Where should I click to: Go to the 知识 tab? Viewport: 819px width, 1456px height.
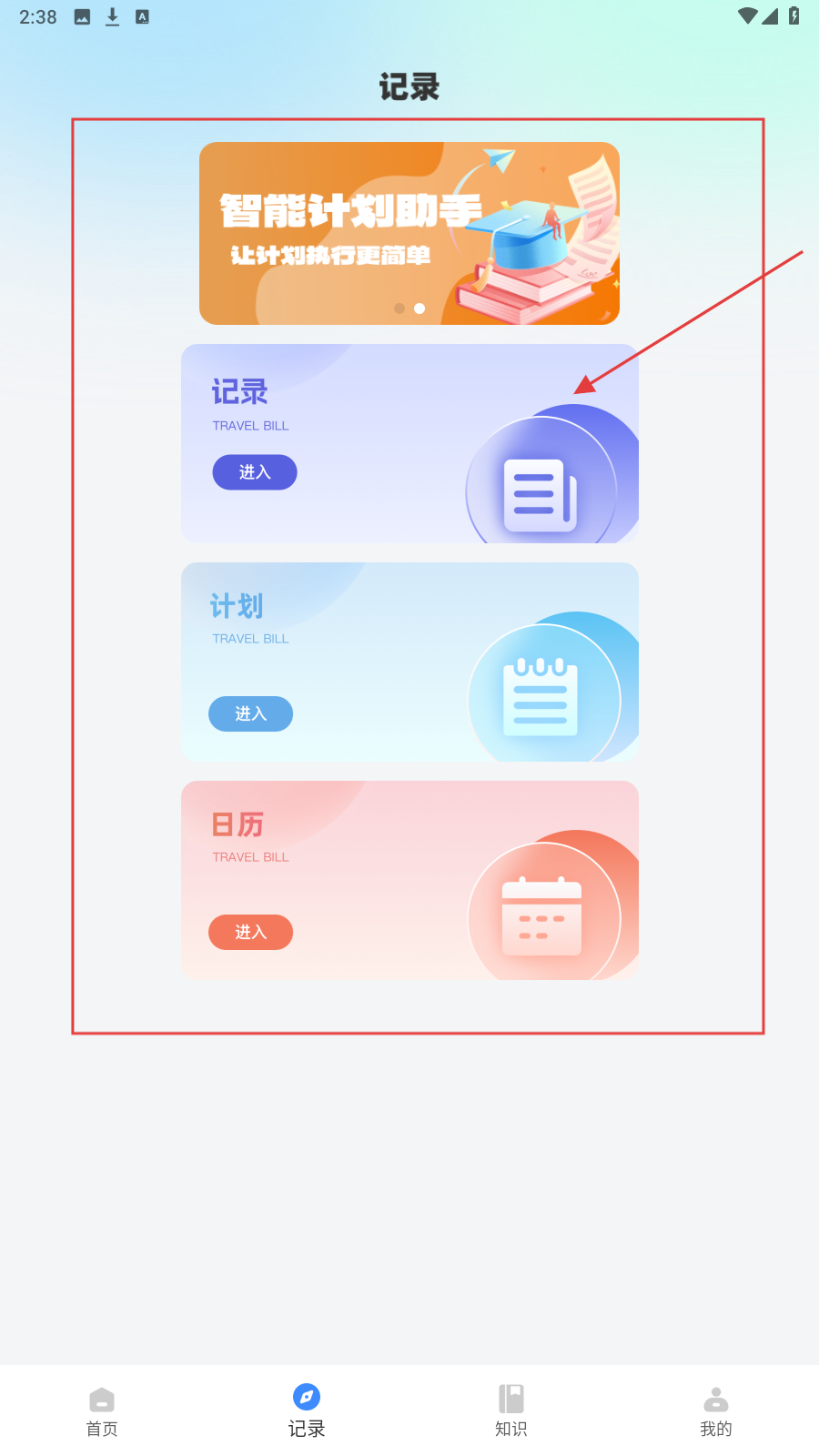coord(511,1410)
